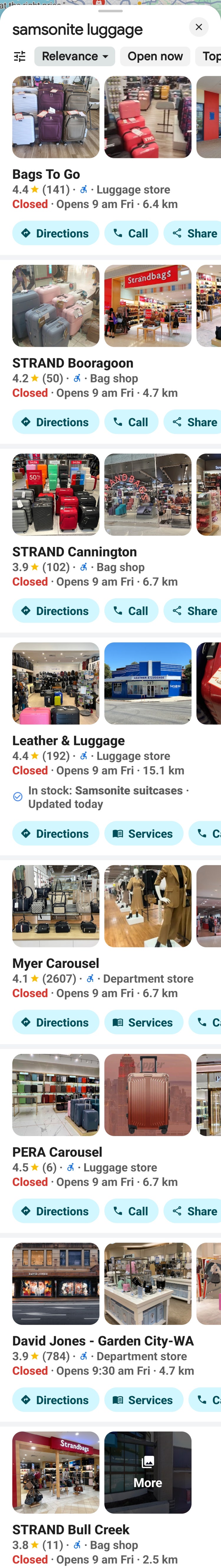
Task: Call the Bags To Go store
Action: pyautogui.click(x=131, y=233)
